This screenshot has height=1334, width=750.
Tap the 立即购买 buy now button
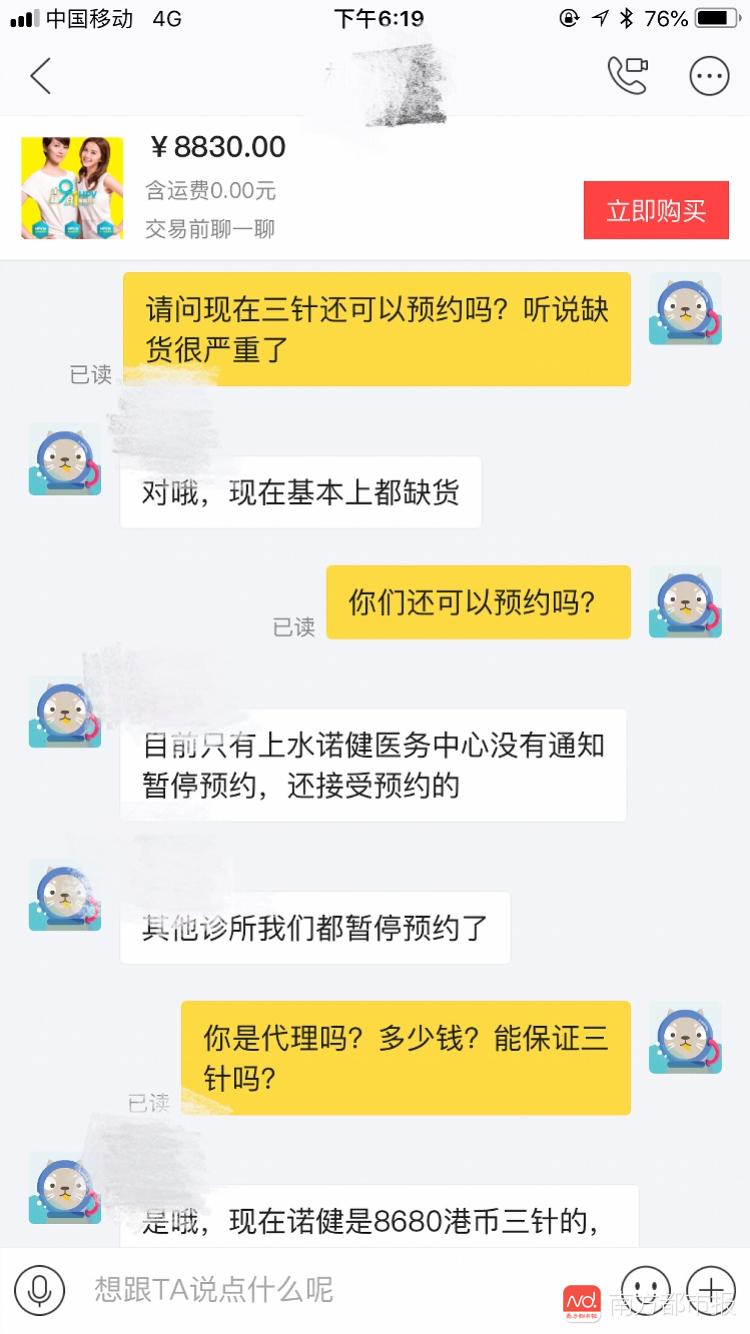pyautogui.click(x=656, y=210)
